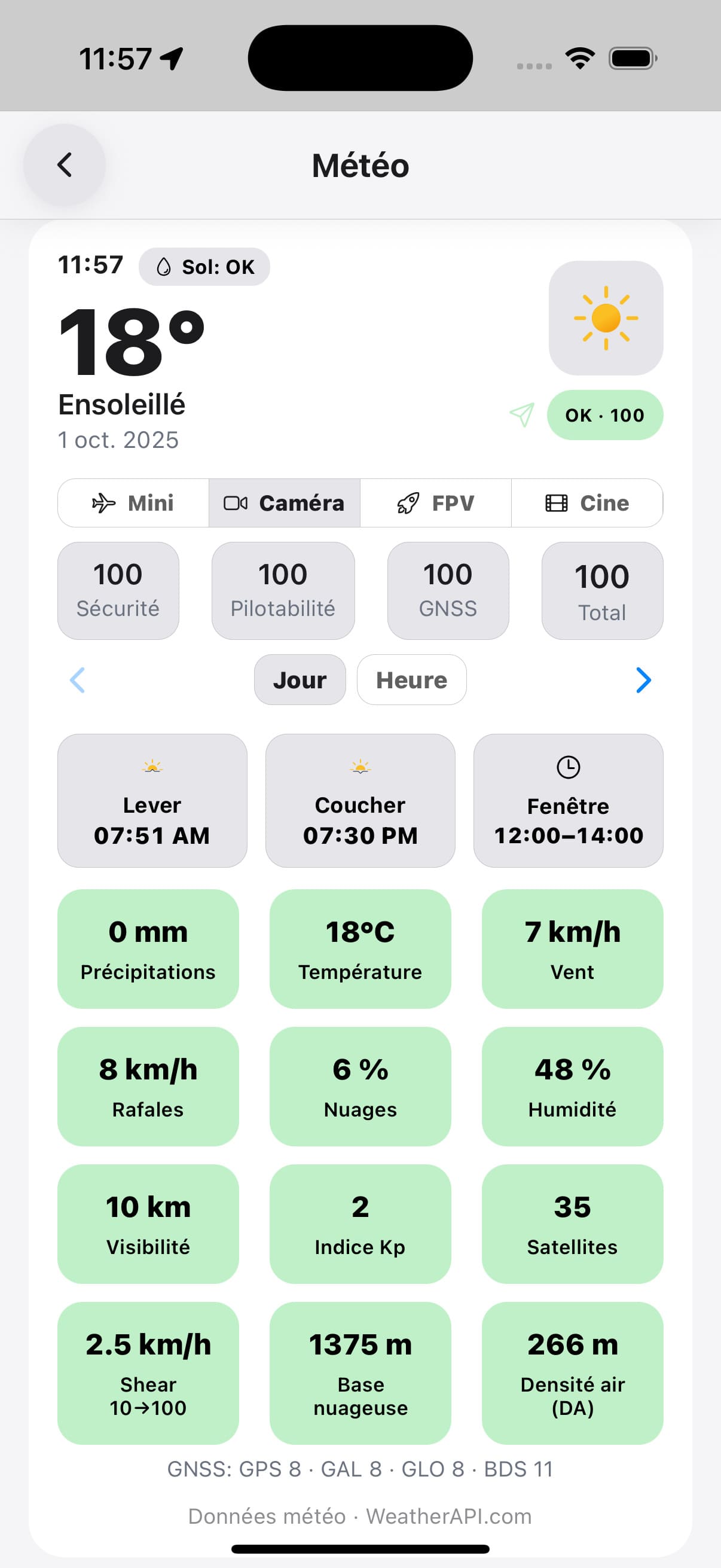Tap the Total 100 score card

click(602, 590)
